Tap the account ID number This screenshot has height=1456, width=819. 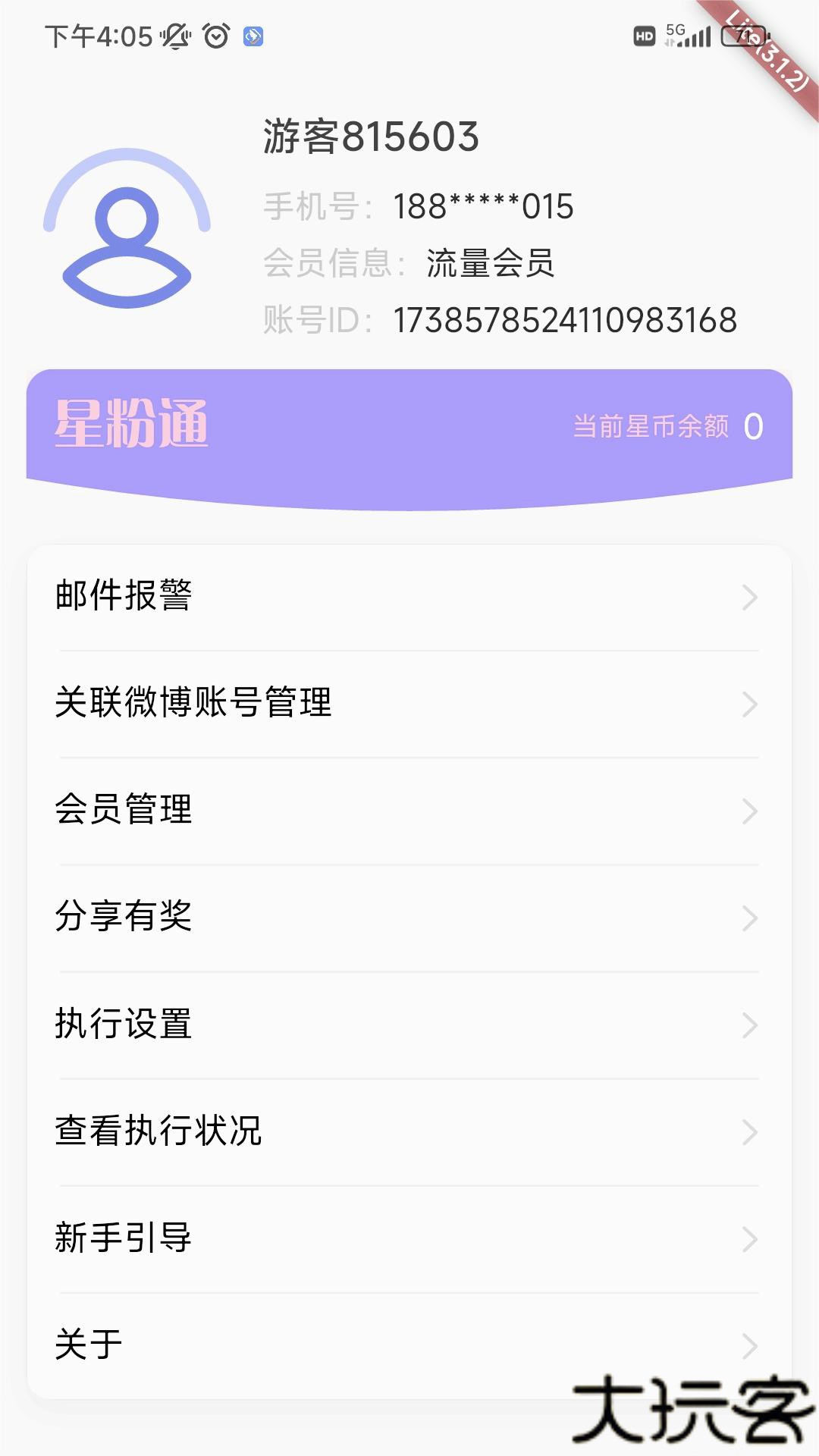[x=564, y=321]
